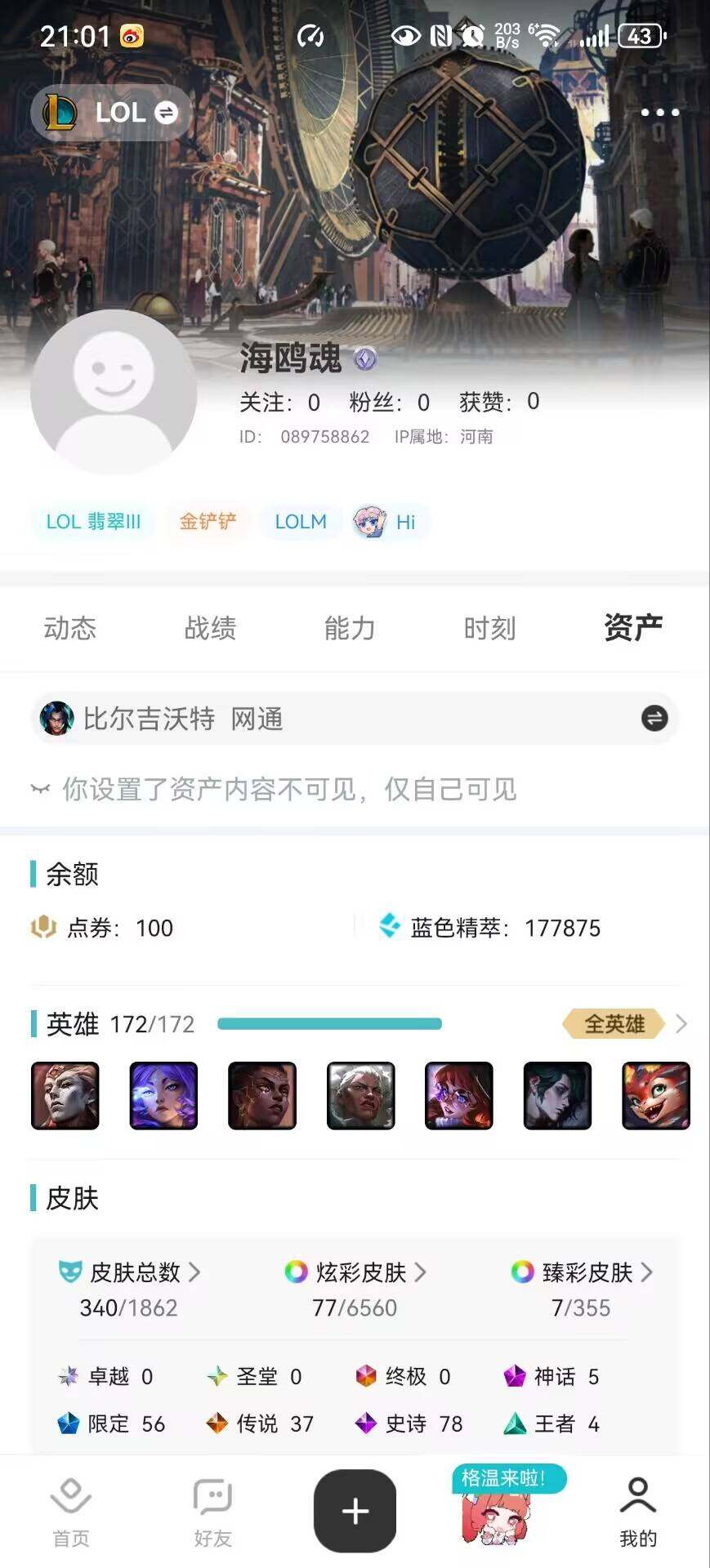
Task: Open the profile avatar picture
Action: pyautogui.click(x=114, y=391)
